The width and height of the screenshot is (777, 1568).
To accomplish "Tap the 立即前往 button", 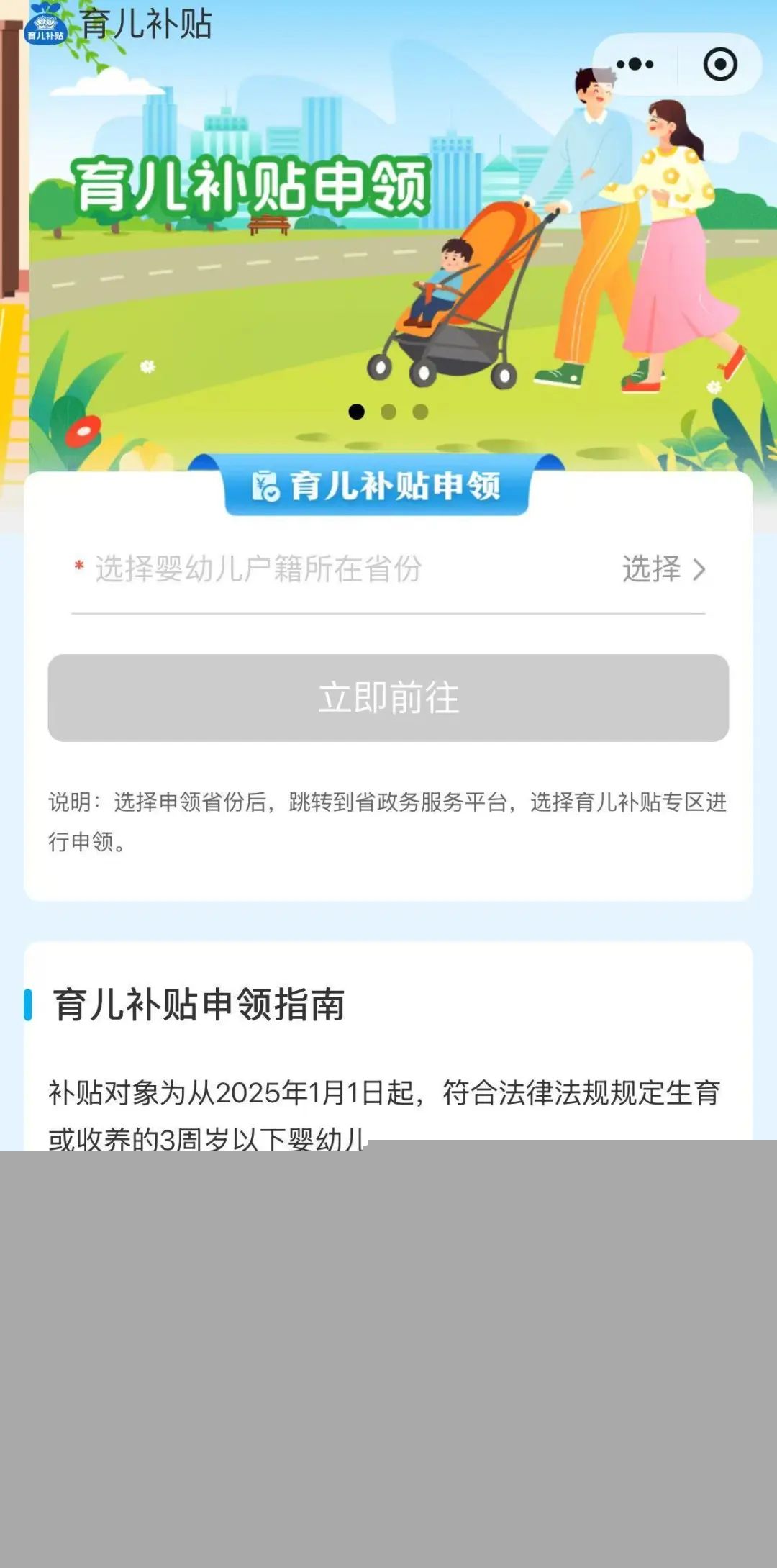I will (388, 697).
